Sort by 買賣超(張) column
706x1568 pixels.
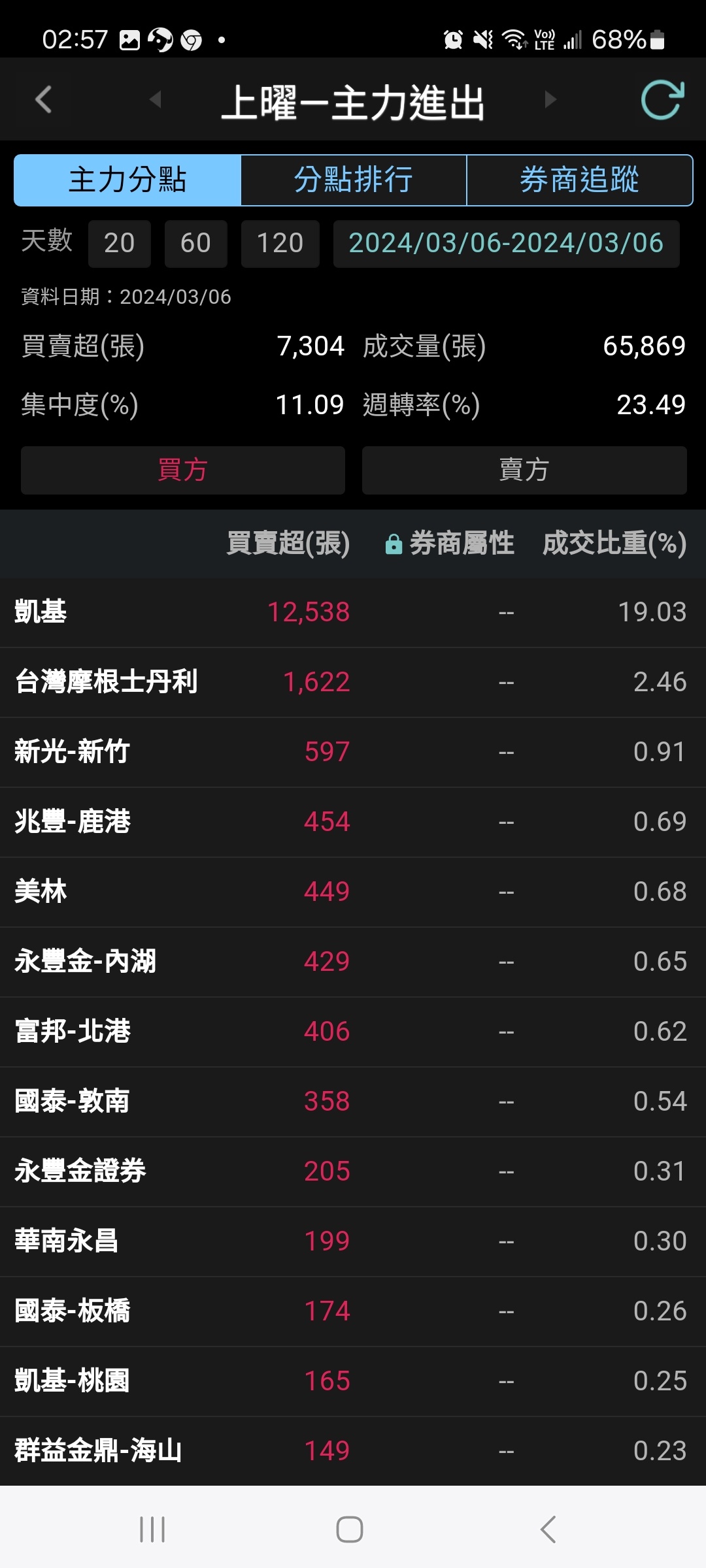288,544
